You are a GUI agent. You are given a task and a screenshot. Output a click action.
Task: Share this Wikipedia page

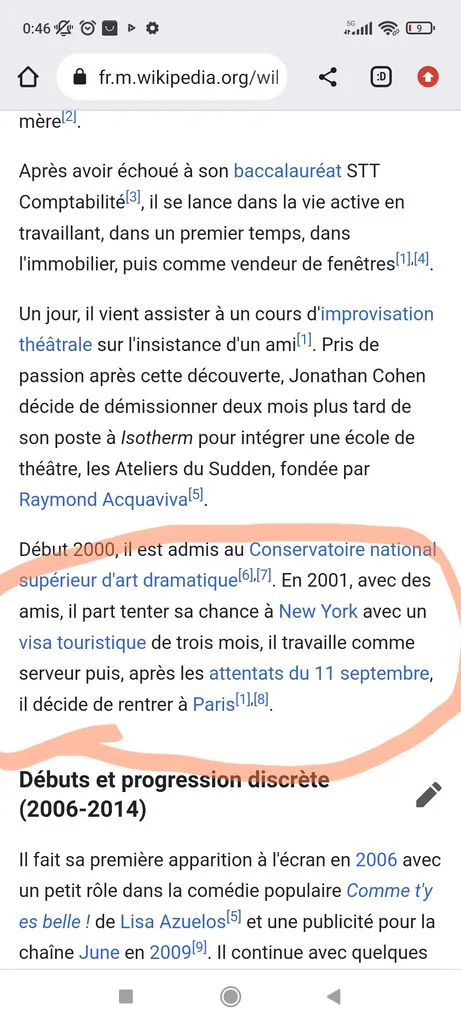(x=328, y=78)
